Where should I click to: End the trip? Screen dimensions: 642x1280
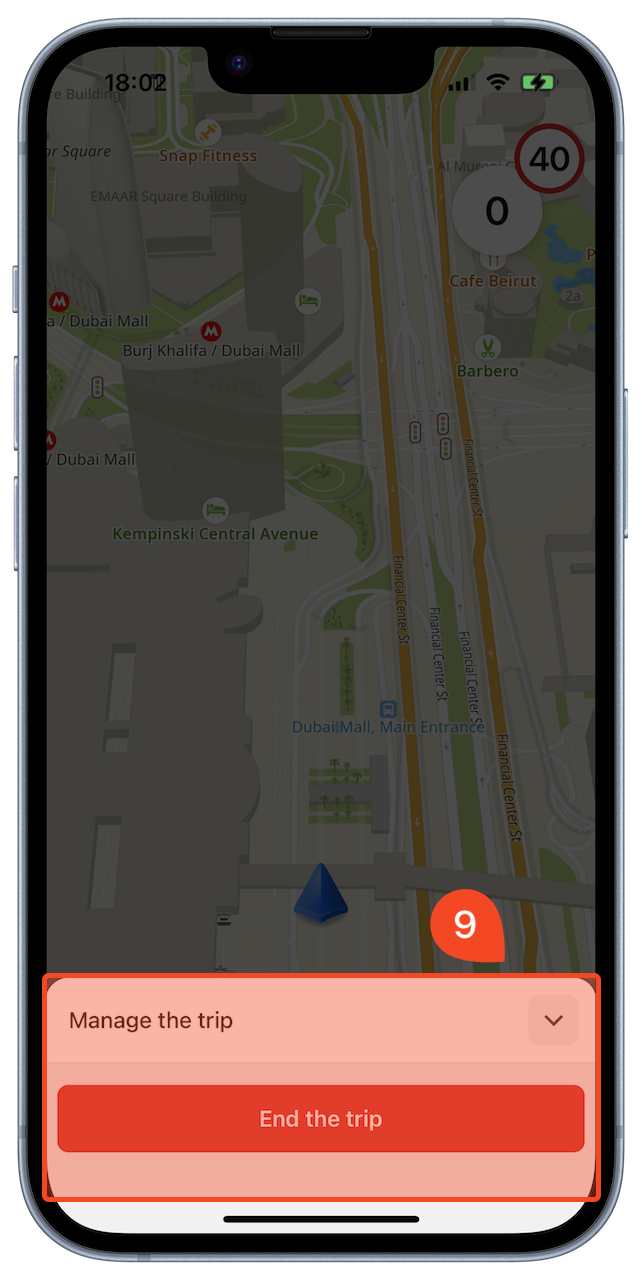point(320,1118)
